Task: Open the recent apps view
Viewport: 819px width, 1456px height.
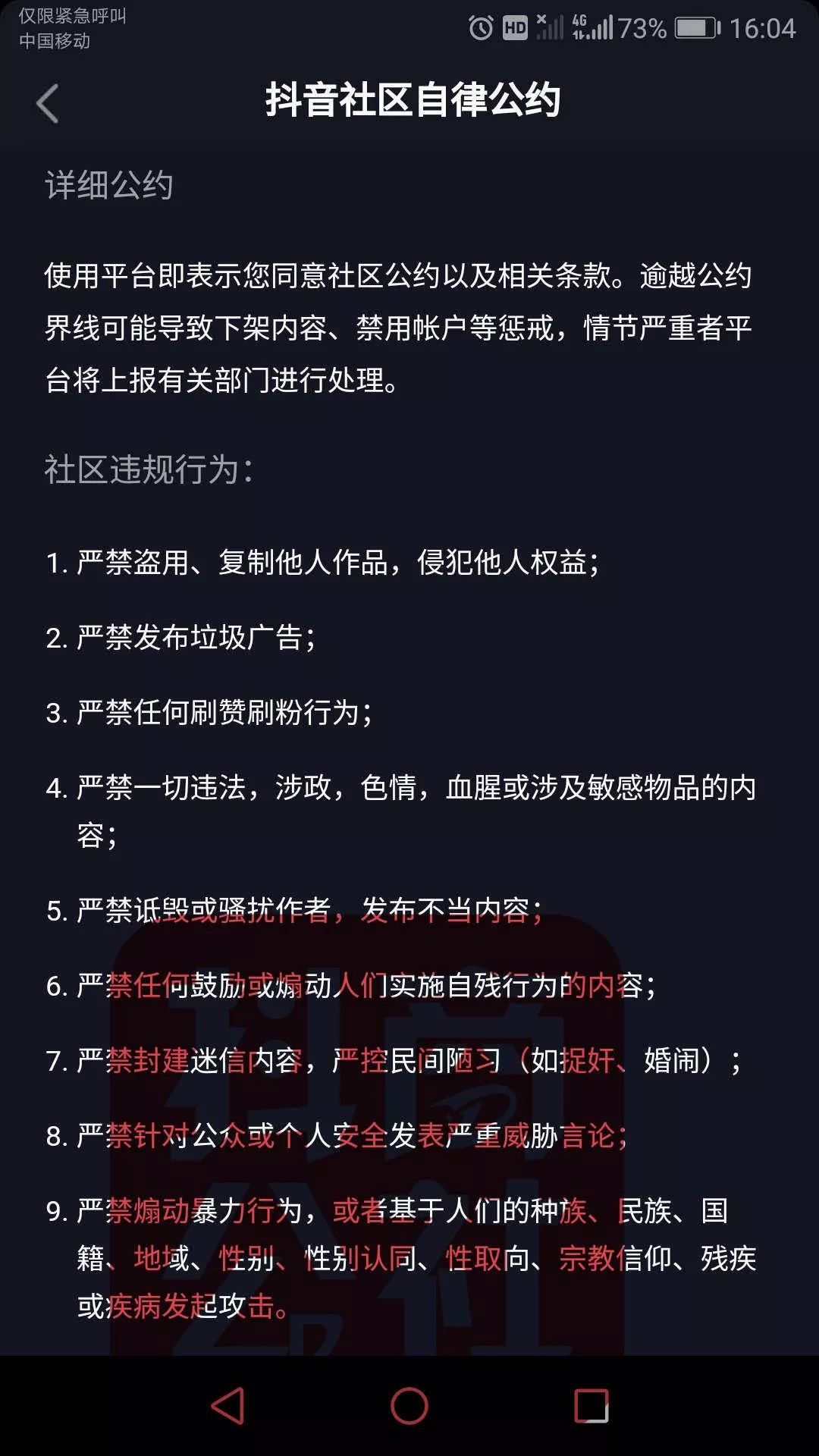Action: 591,1405
